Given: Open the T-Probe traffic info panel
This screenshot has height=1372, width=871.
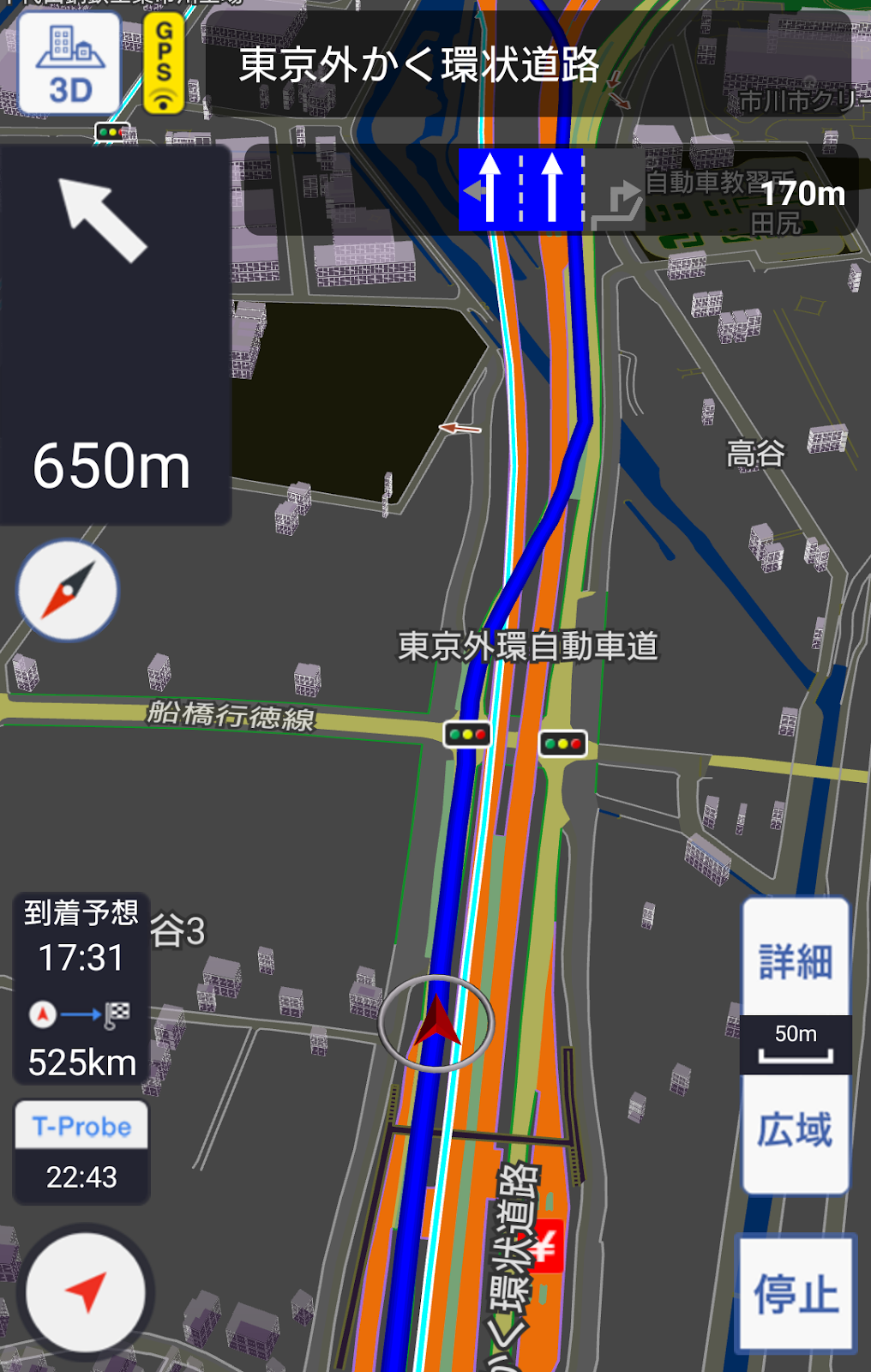Looking at the screenshot, I should [x=81, y=1152].
